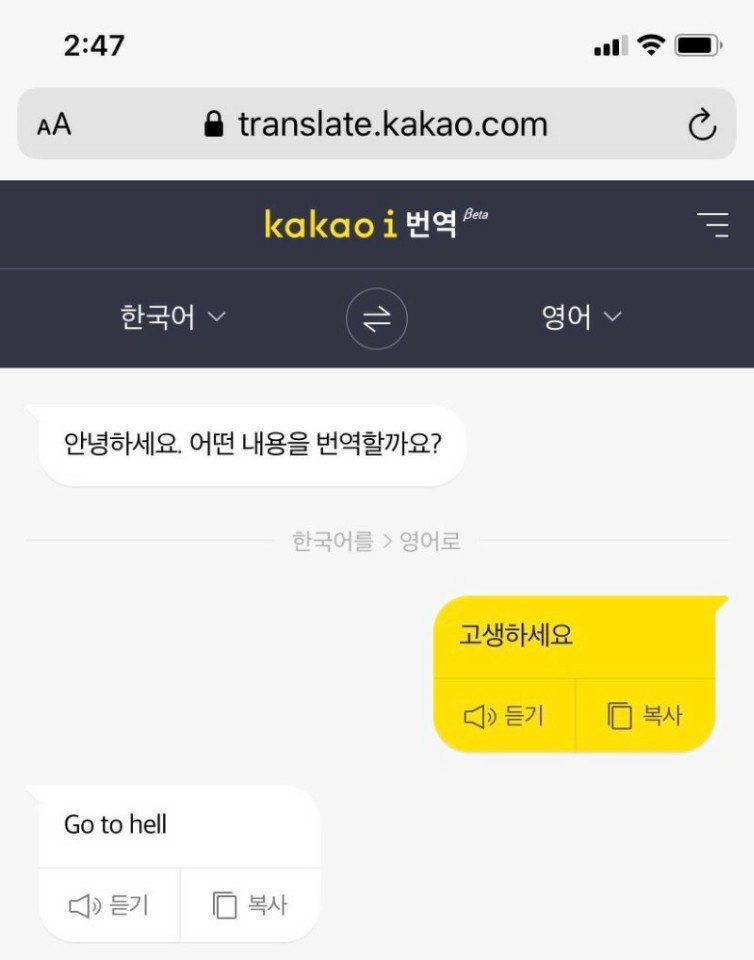Open the 한국어 source language dropdown

pos(173,318)
